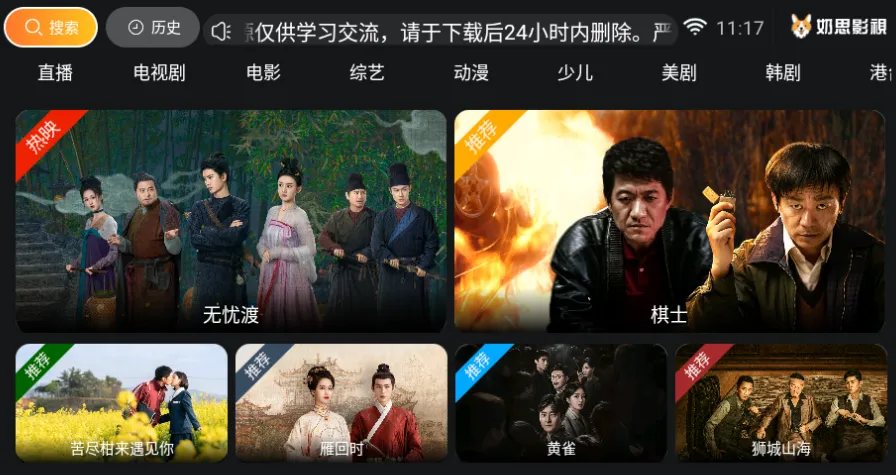896x475 pixels.
Task: Tap the scrolling announcement notice bar
Action: coord(442,29)
